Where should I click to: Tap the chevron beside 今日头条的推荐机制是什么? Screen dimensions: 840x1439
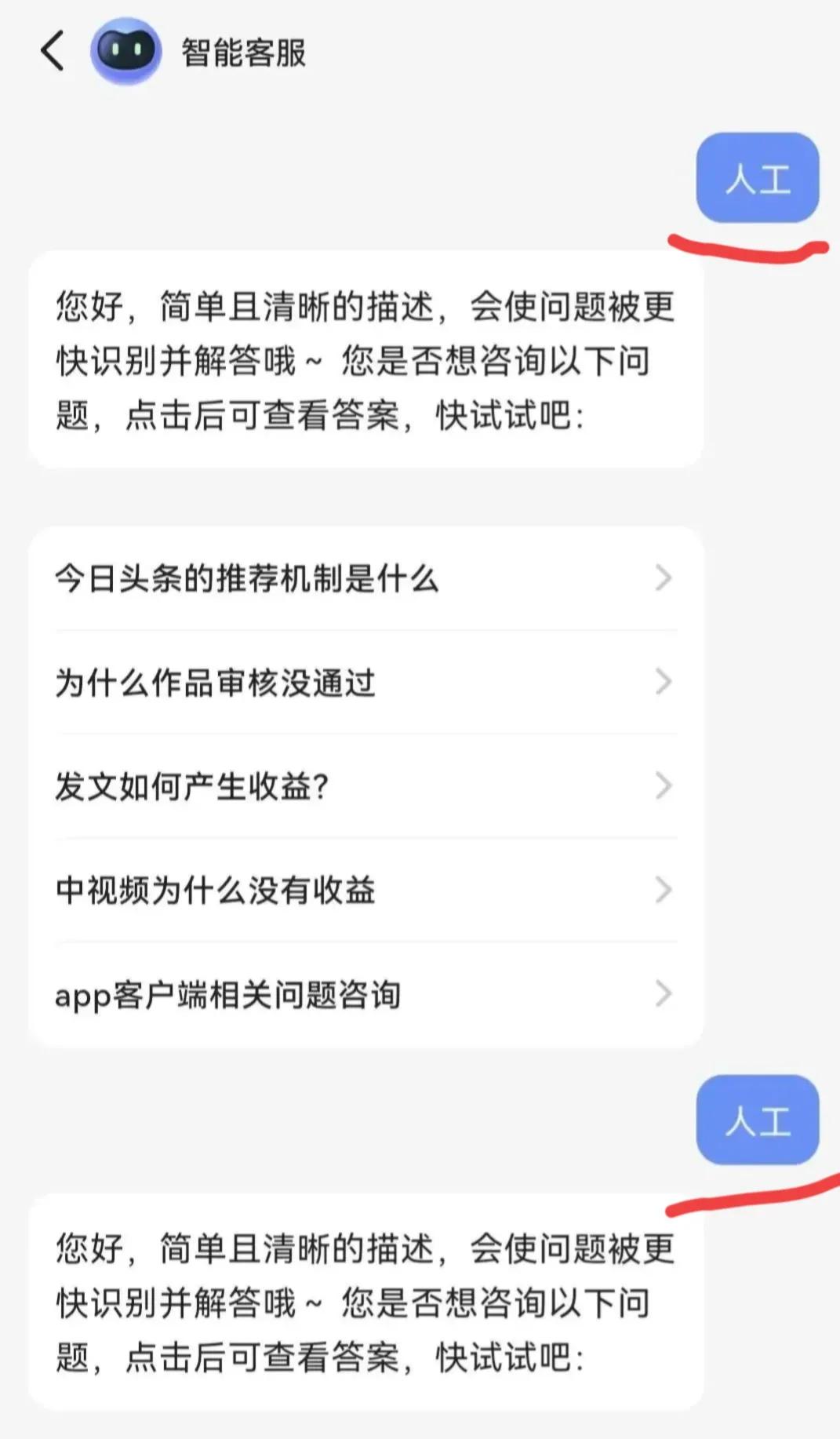pos(663,578)
